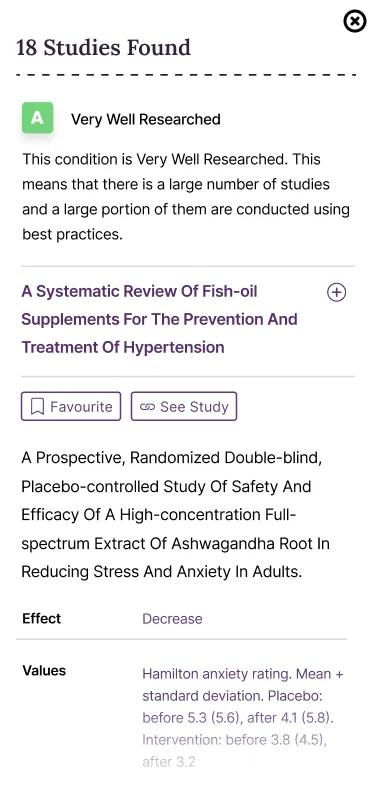Add this study to favourites
The height and width of the screenshot is (807, 375).
click(71, 407)
